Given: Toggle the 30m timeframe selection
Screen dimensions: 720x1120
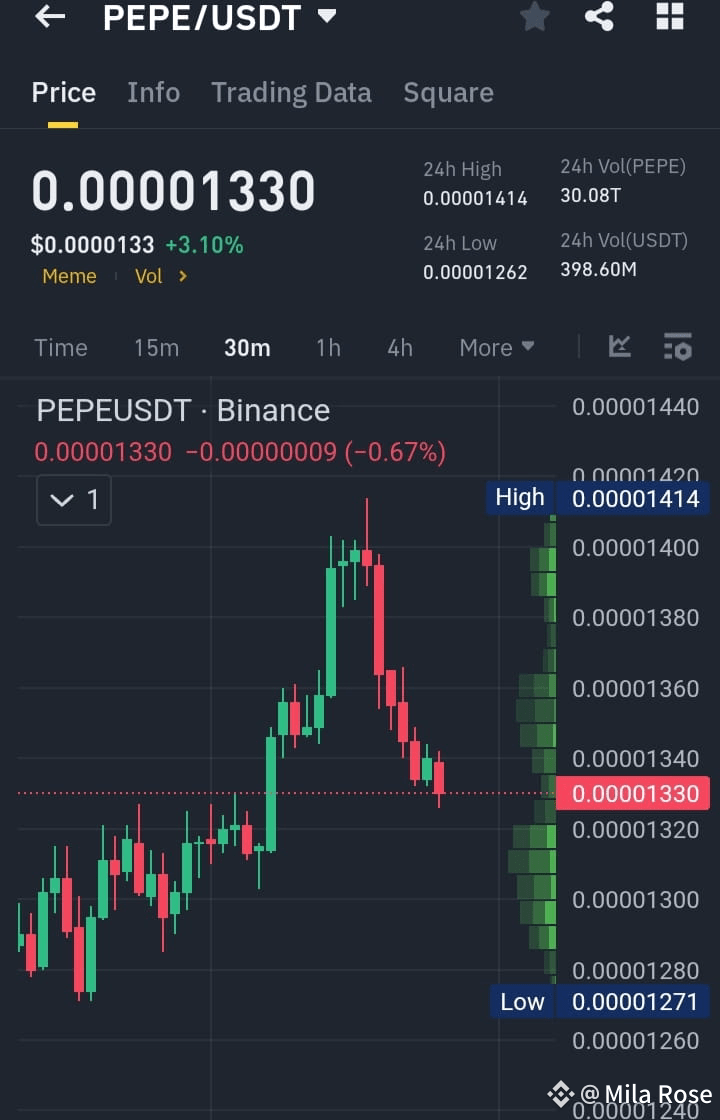Looking at the screenshot, I should [247, 347].
